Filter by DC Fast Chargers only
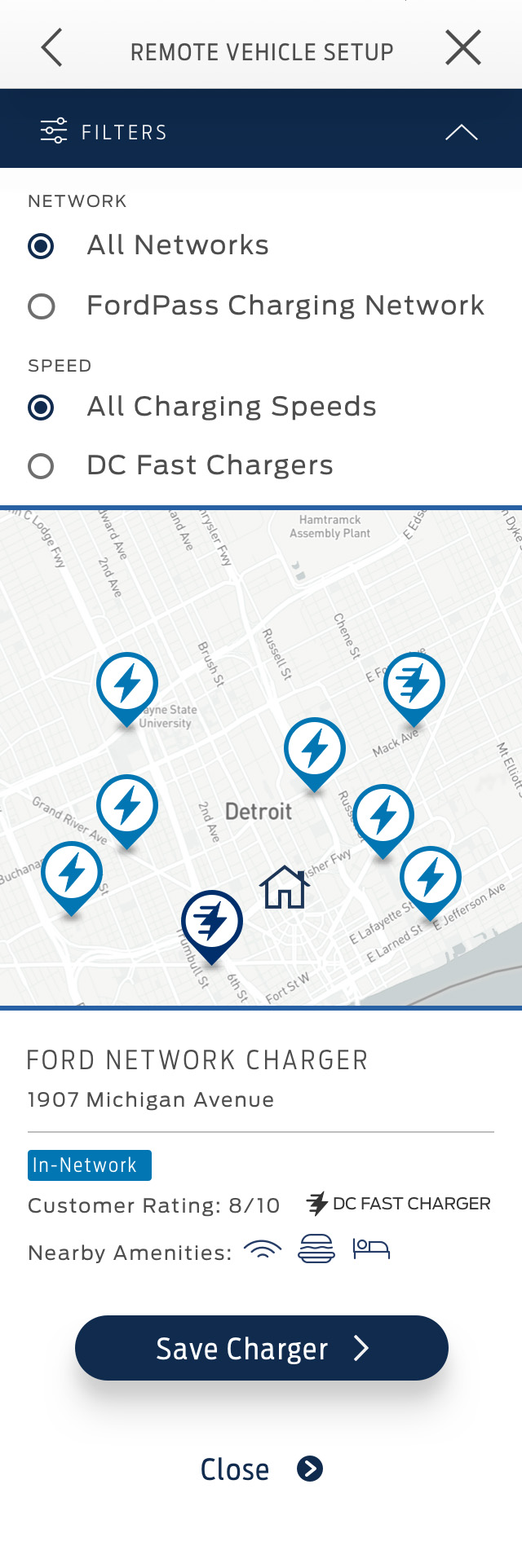The image size is (522, 1568). click(x=42, y=466)
